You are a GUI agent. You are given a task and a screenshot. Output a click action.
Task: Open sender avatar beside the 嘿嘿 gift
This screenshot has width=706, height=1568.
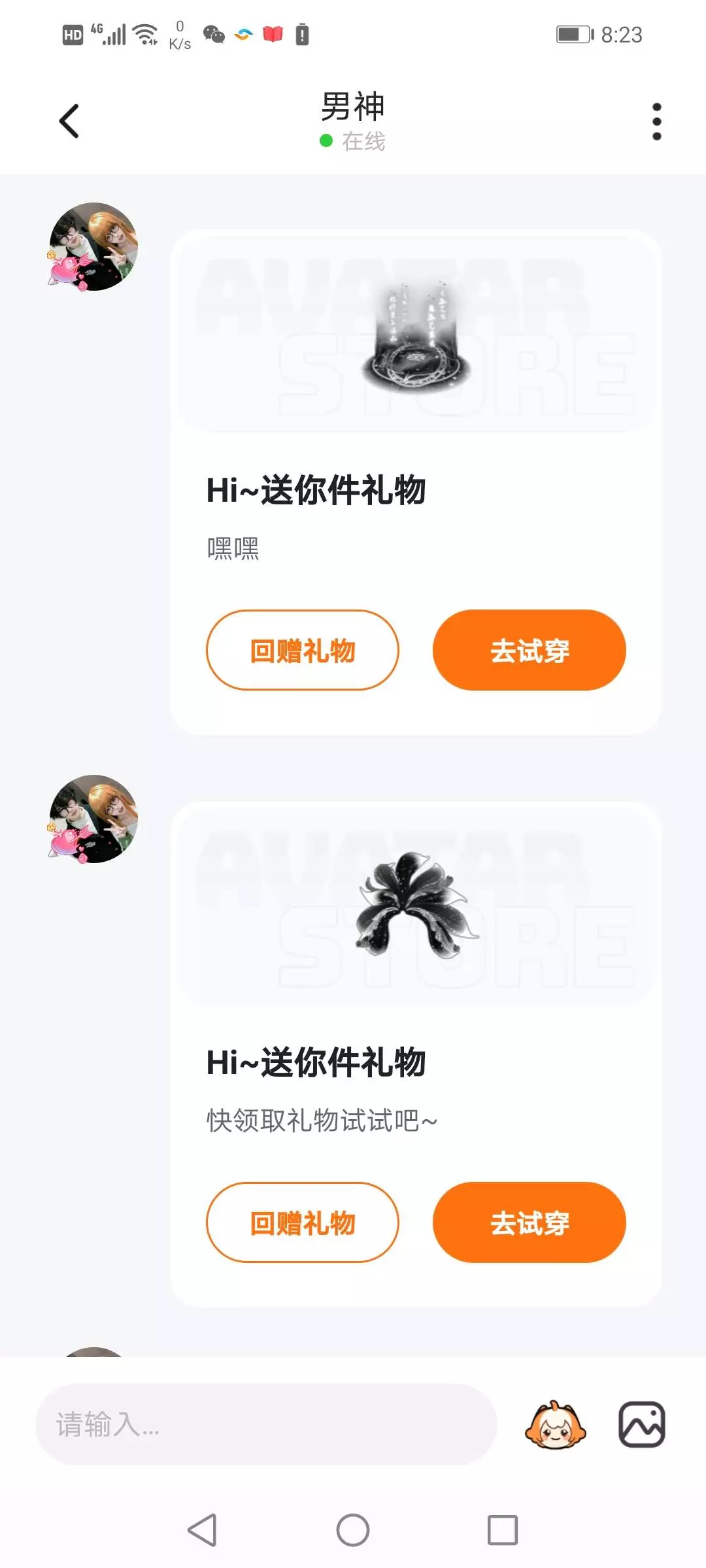(x=93, y=247)
